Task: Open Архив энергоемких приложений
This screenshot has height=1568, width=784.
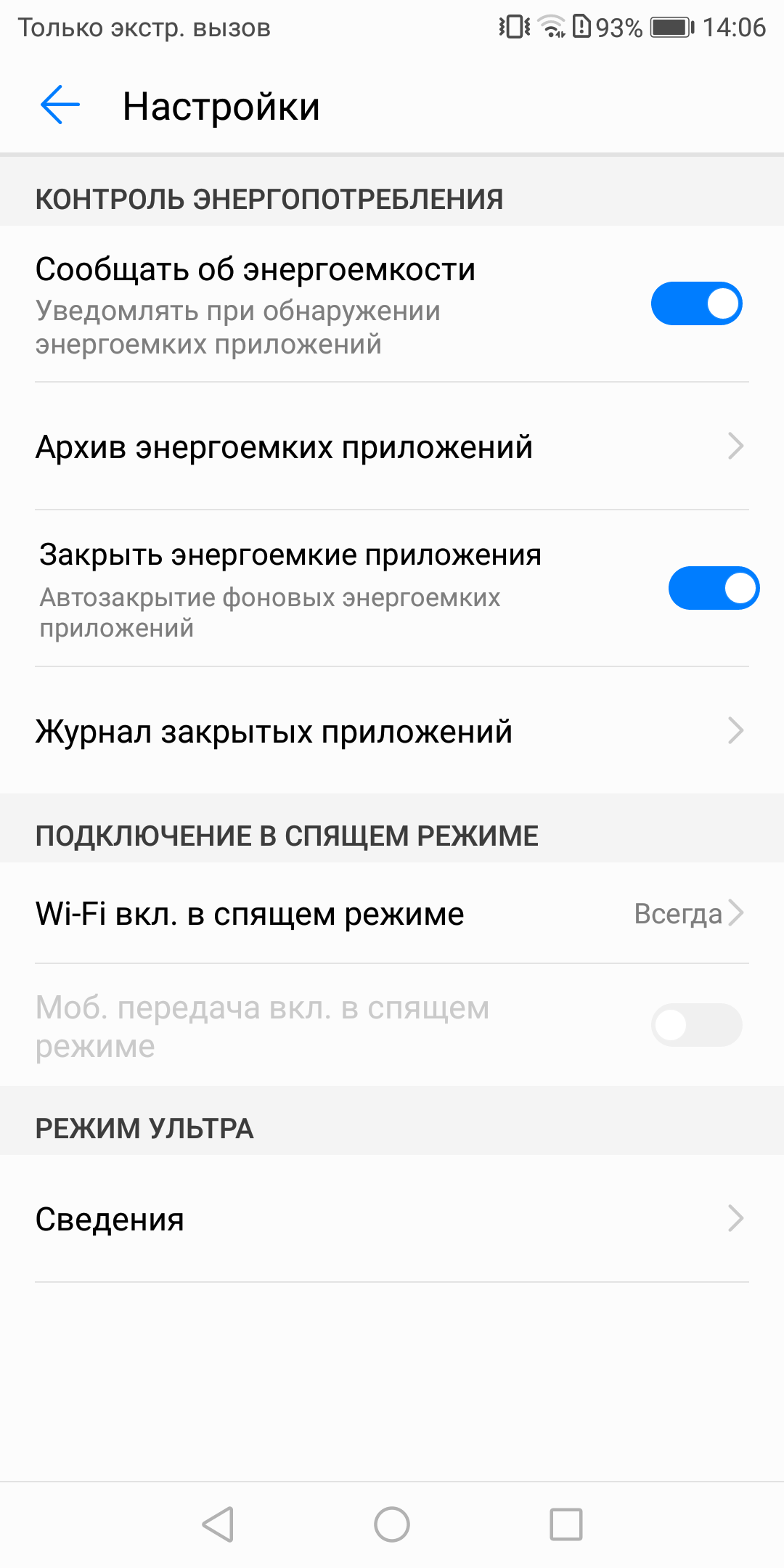Action: 392,446
